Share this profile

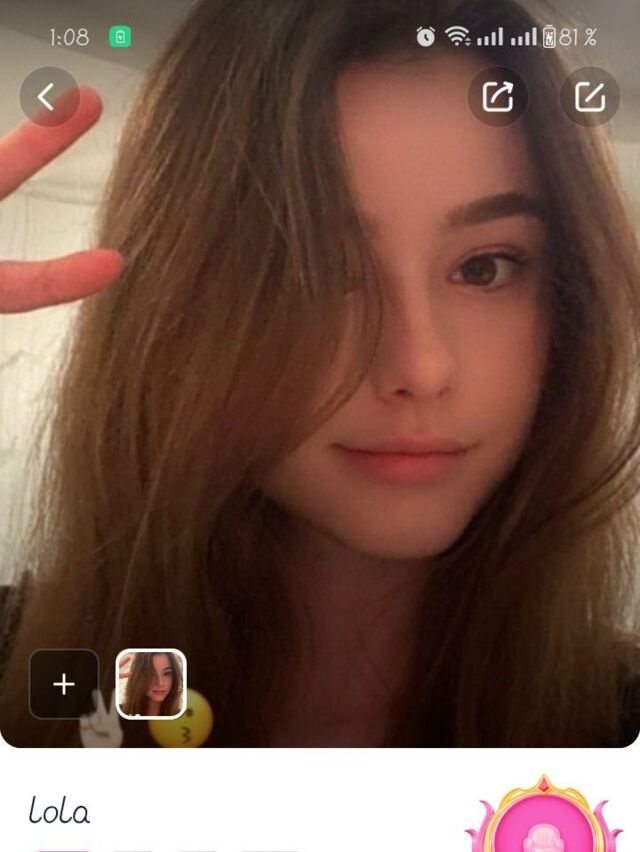tap(498, 97)
